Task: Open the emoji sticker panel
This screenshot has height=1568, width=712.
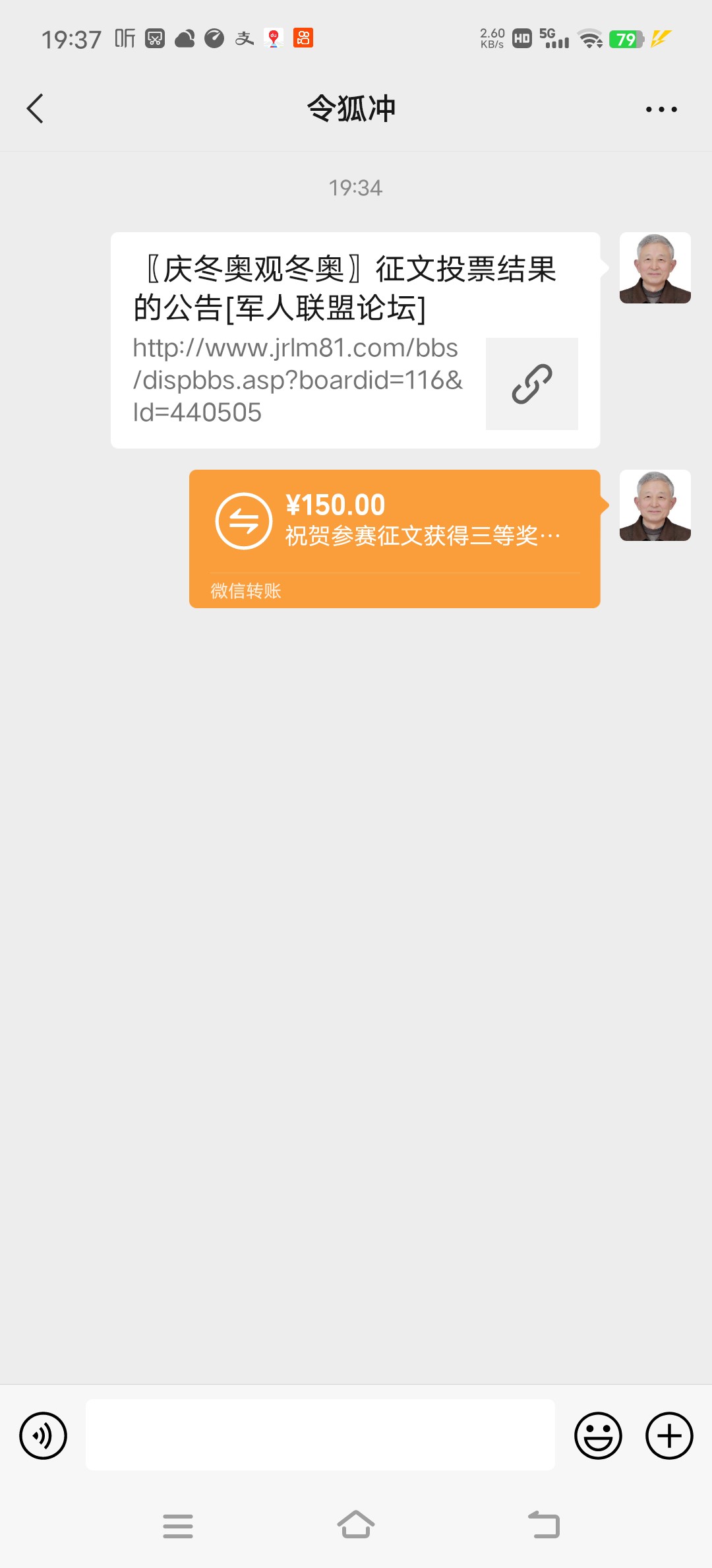Action: point(598,1435)
